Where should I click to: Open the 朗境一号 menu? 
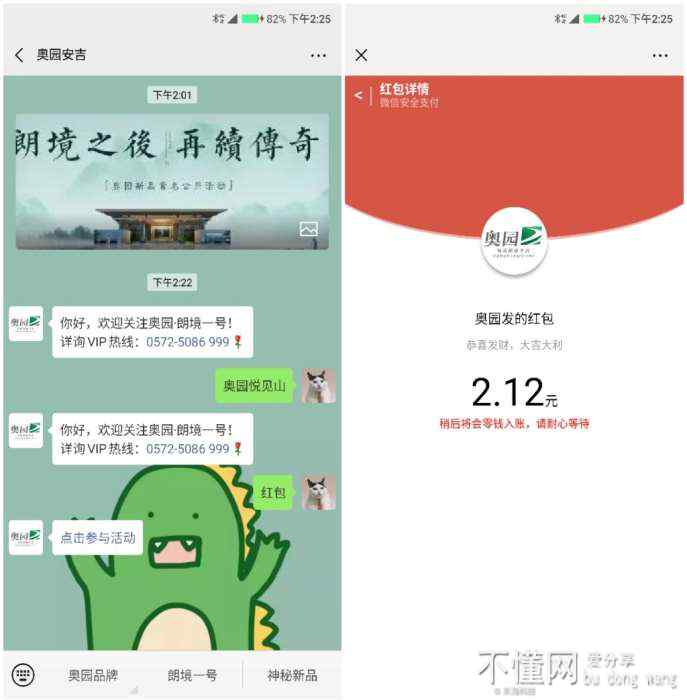coord(192,675)
